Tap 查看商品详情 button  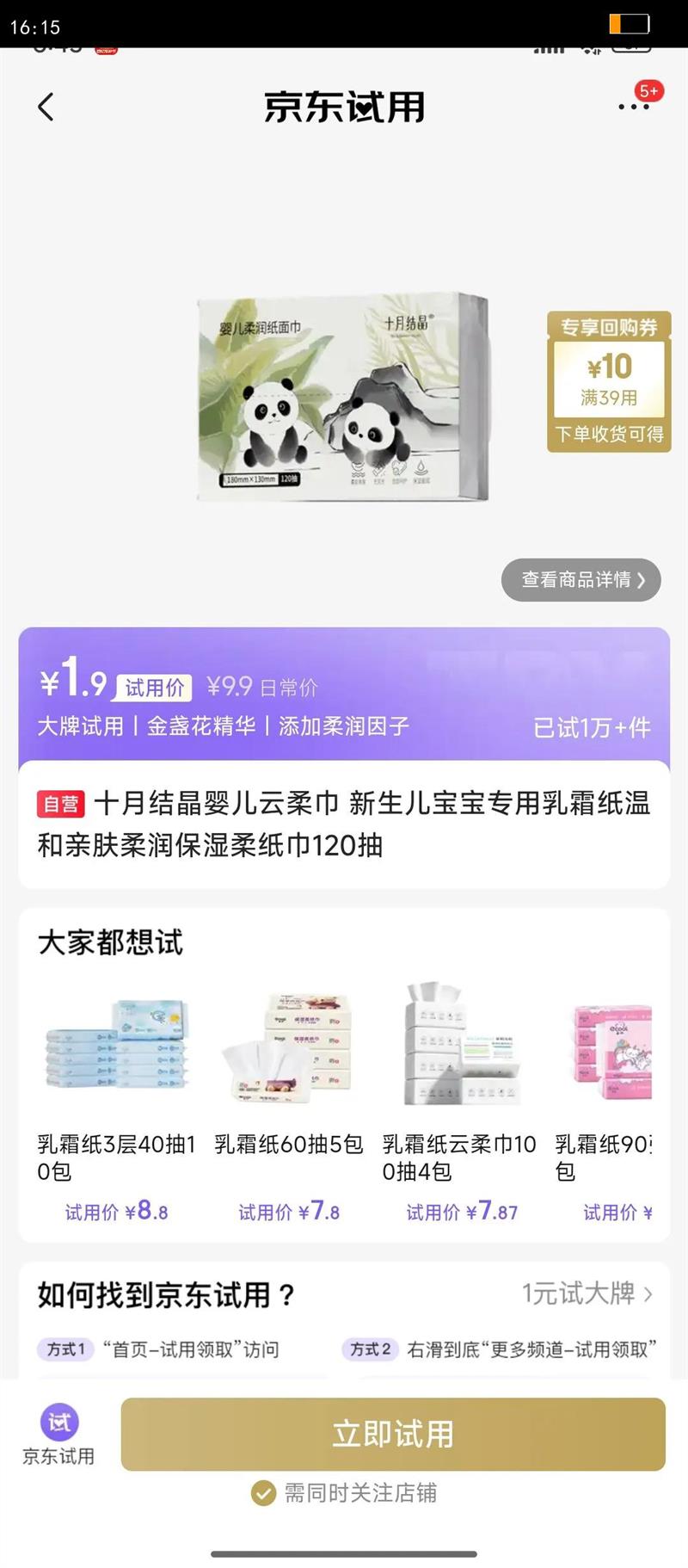pos(581,580)
